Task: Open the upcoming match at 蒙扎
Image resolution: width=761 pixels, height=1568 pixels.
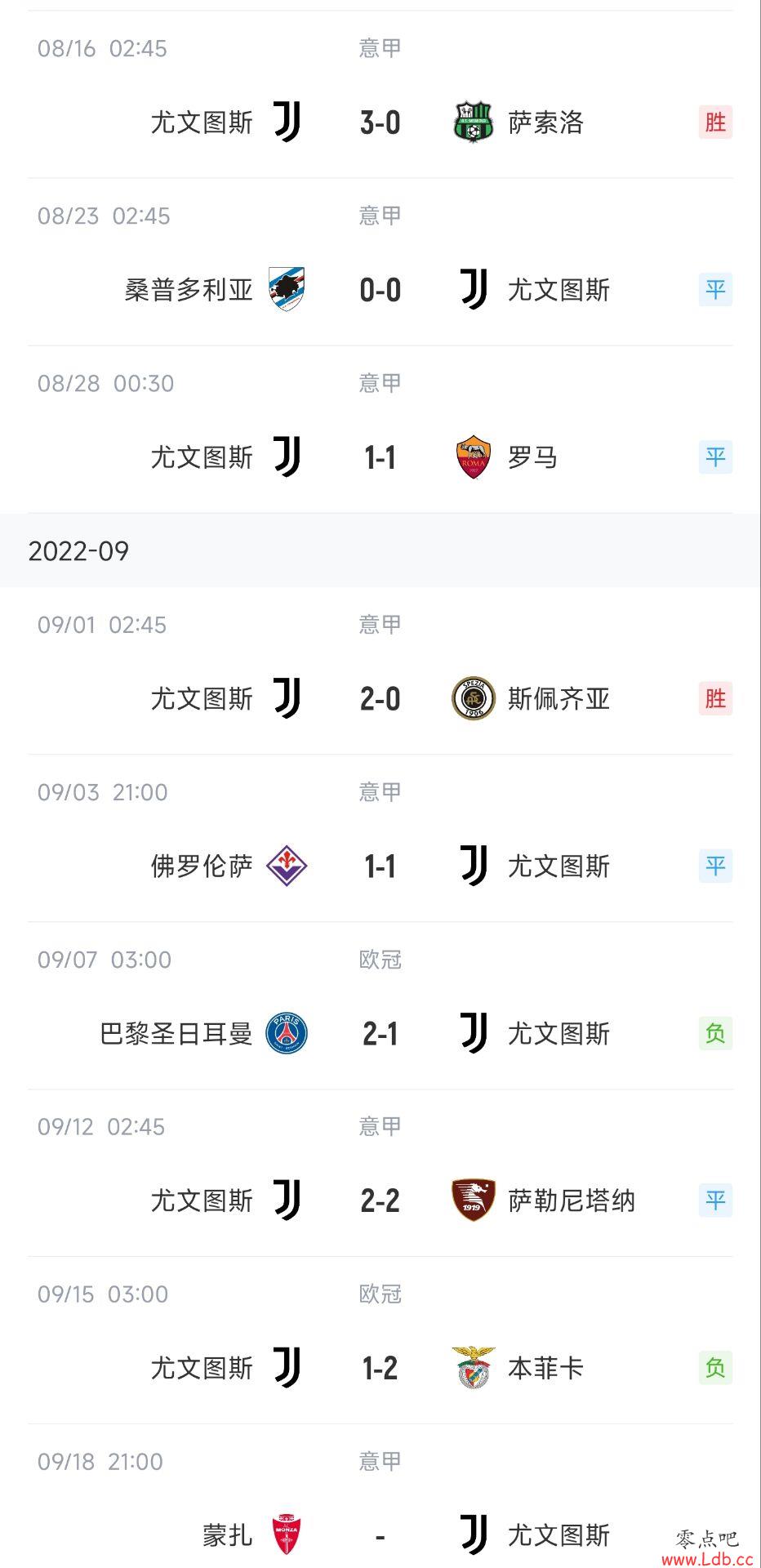Action: coord(380,1497)
